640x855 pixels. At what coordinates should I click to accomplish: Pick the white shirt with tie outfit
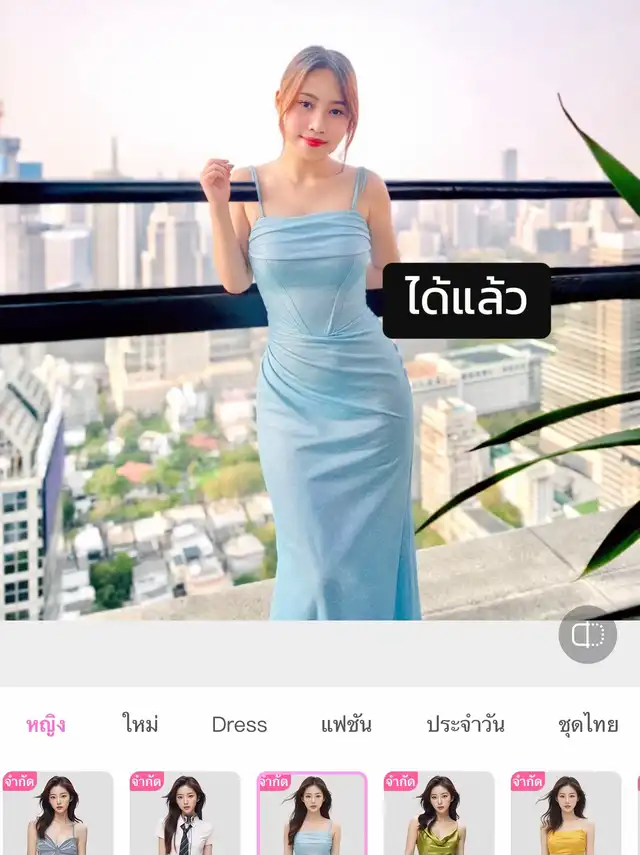[185, 815]
